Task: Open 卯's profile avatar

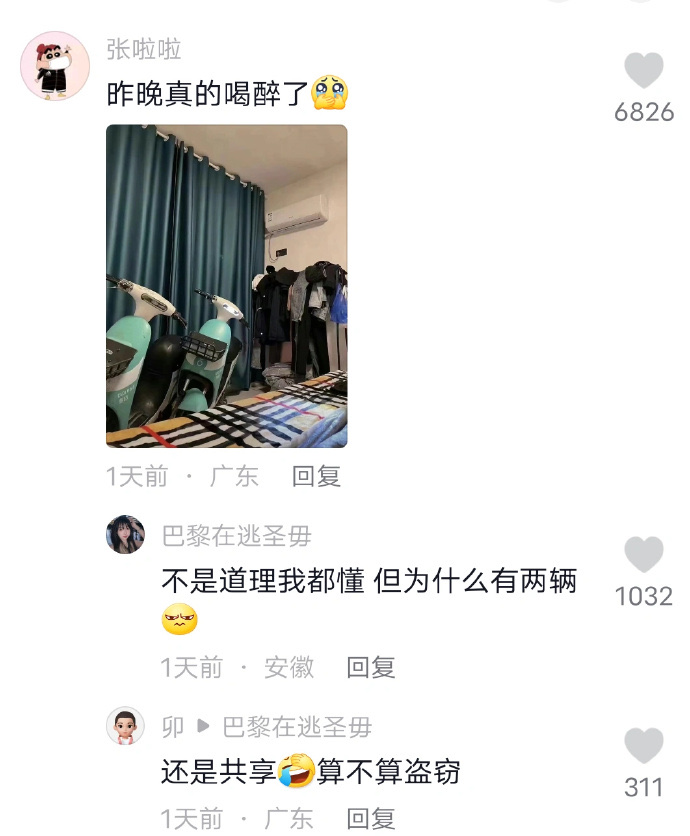Action: click(x=125, y=726)
